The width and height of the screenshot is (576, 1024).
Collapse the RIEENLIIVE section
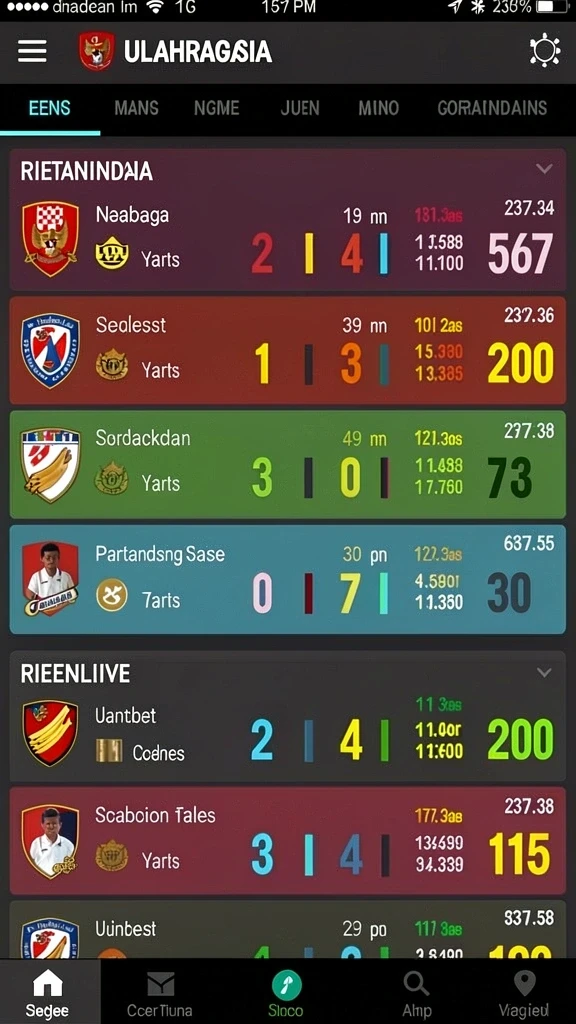click(544, 672)
